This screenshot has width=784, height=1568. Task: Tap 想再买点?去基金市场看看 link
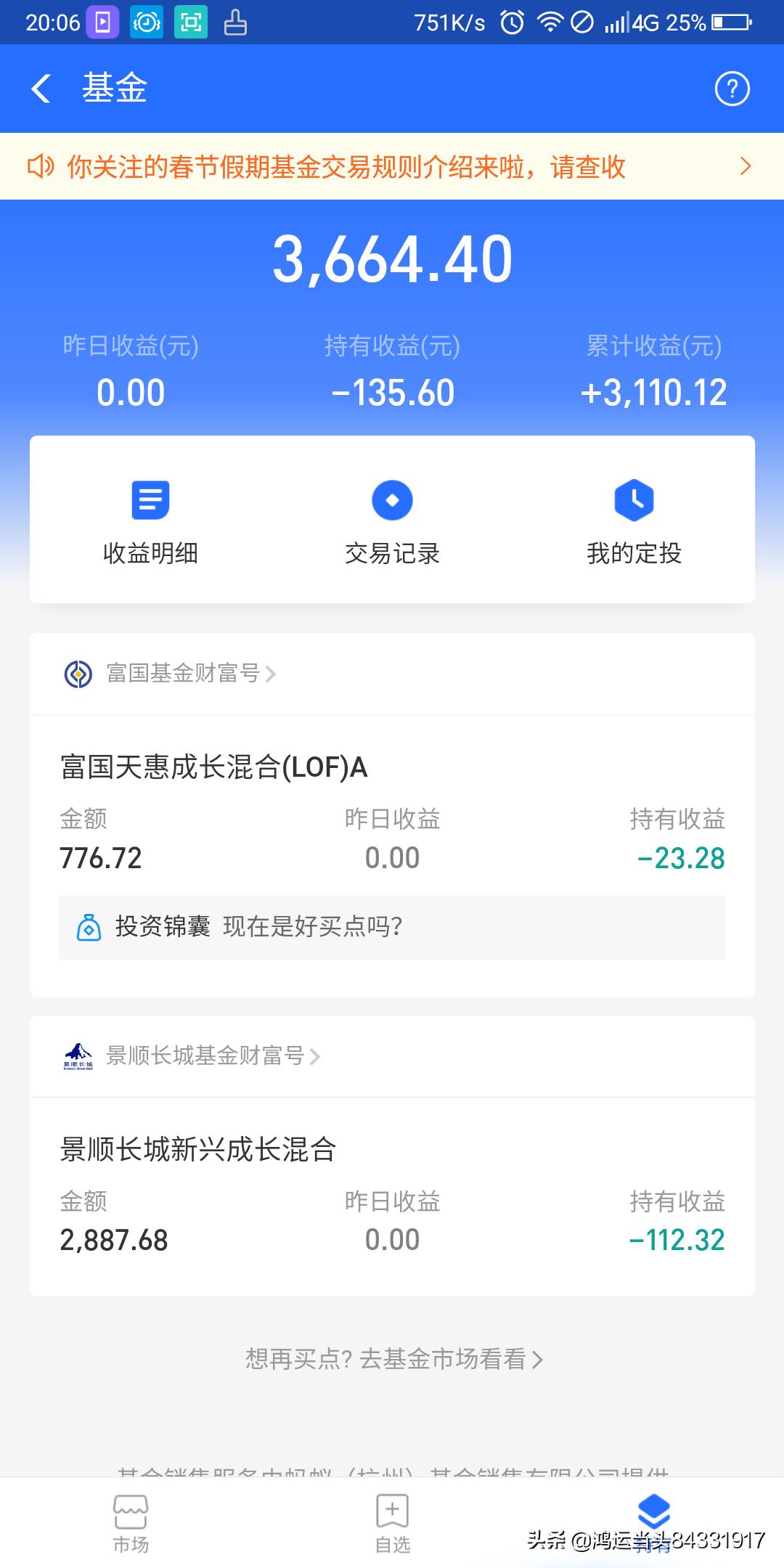coord(393,1359)
